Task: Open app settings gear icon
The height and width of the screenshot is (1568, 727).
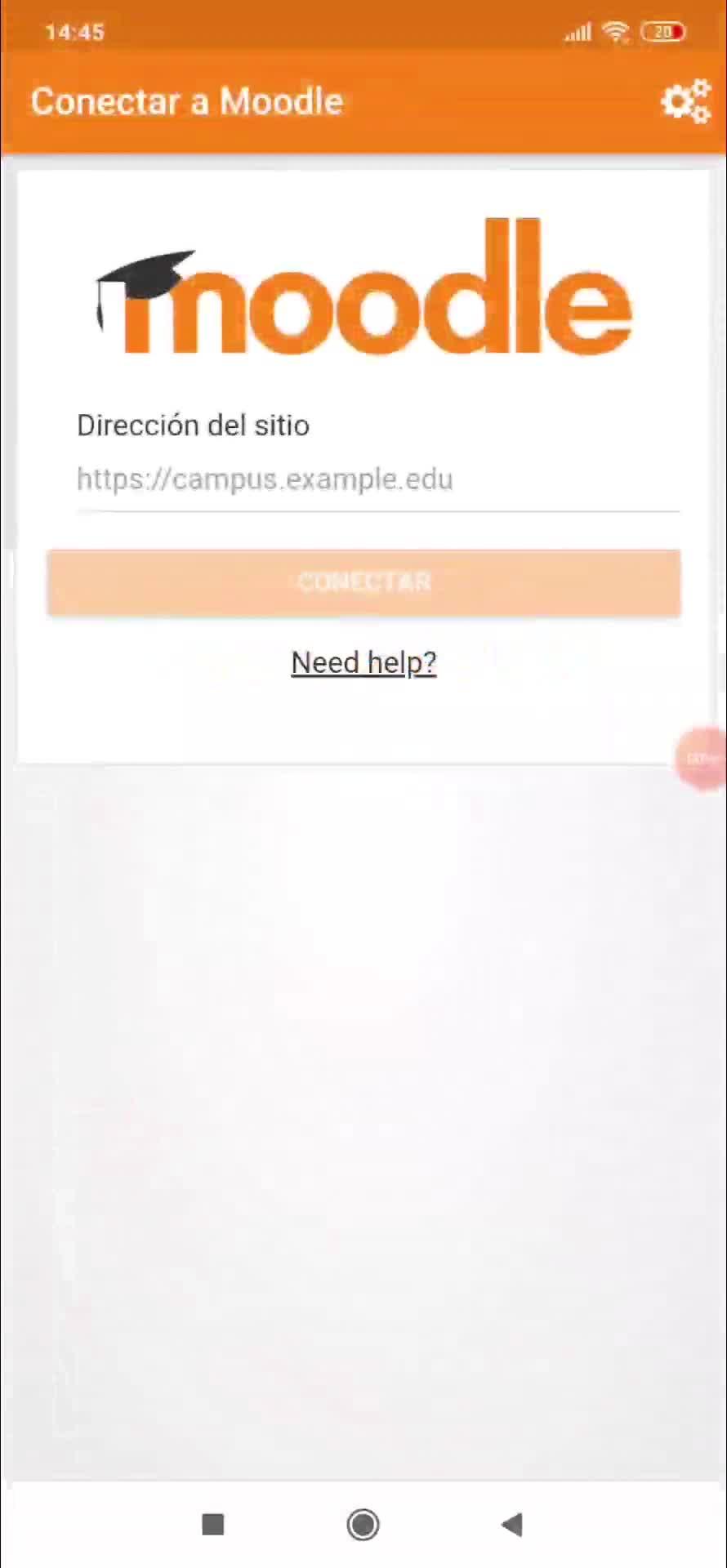Action: pos(685,102)
